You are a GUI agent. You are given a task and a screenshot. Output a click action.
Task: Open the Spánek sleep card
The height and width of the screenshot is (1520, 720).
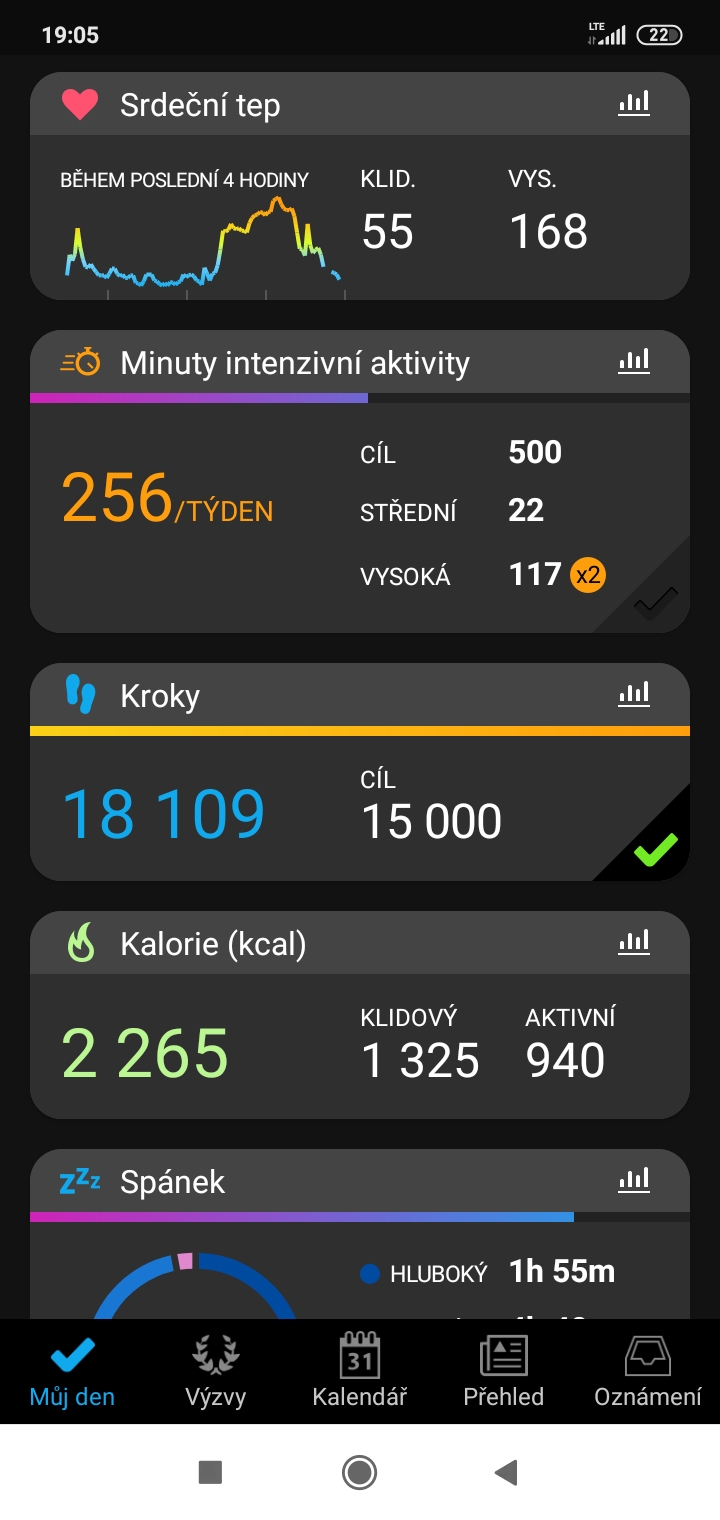point(360,1235)
